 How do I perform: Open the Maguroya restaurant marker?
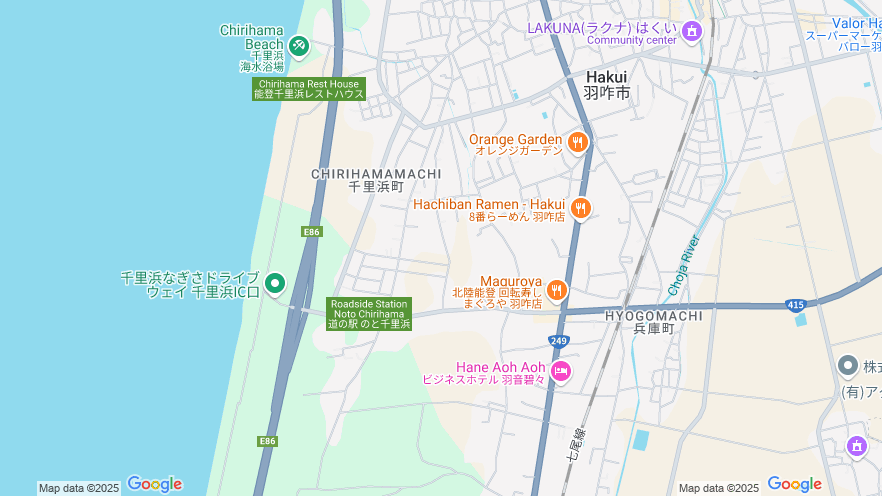point(557,290)
